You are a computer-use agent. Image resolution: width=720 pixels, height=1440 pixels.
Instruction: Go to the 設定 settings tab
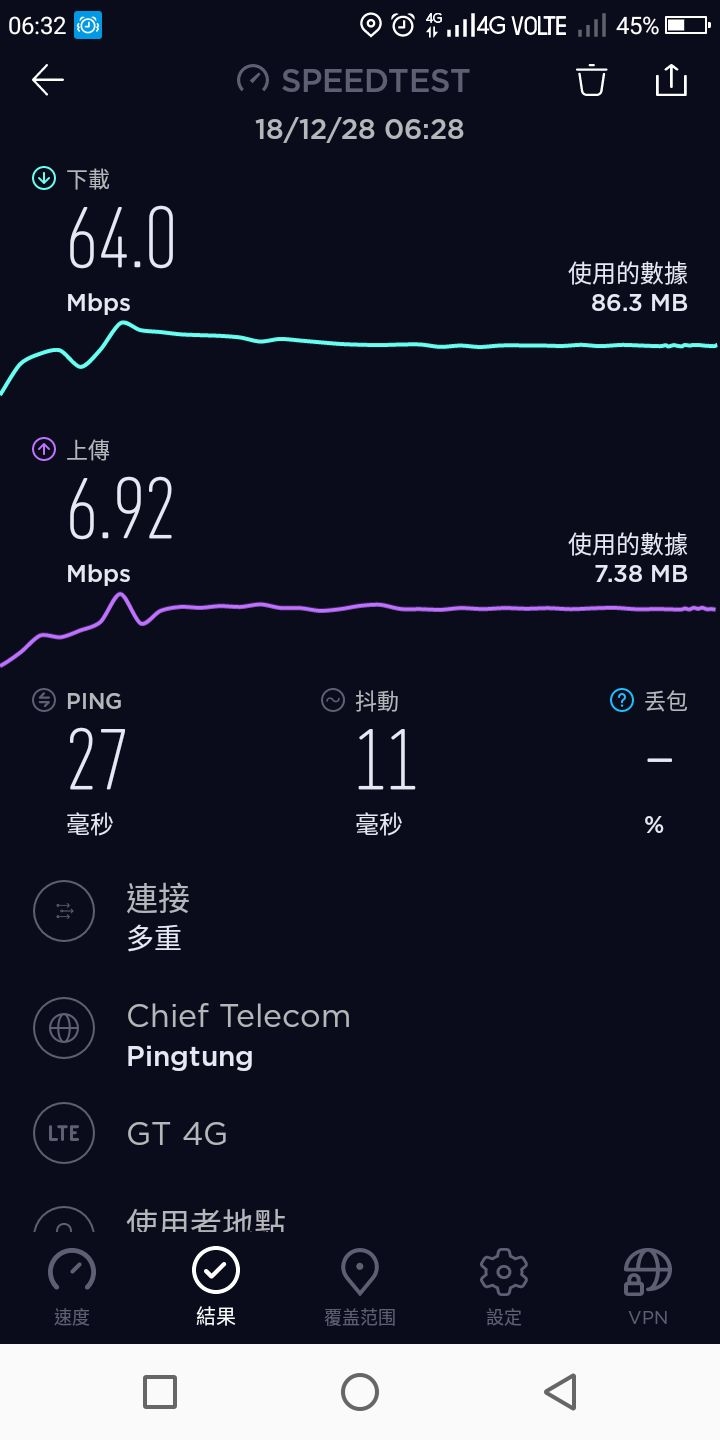(504, 1286)
